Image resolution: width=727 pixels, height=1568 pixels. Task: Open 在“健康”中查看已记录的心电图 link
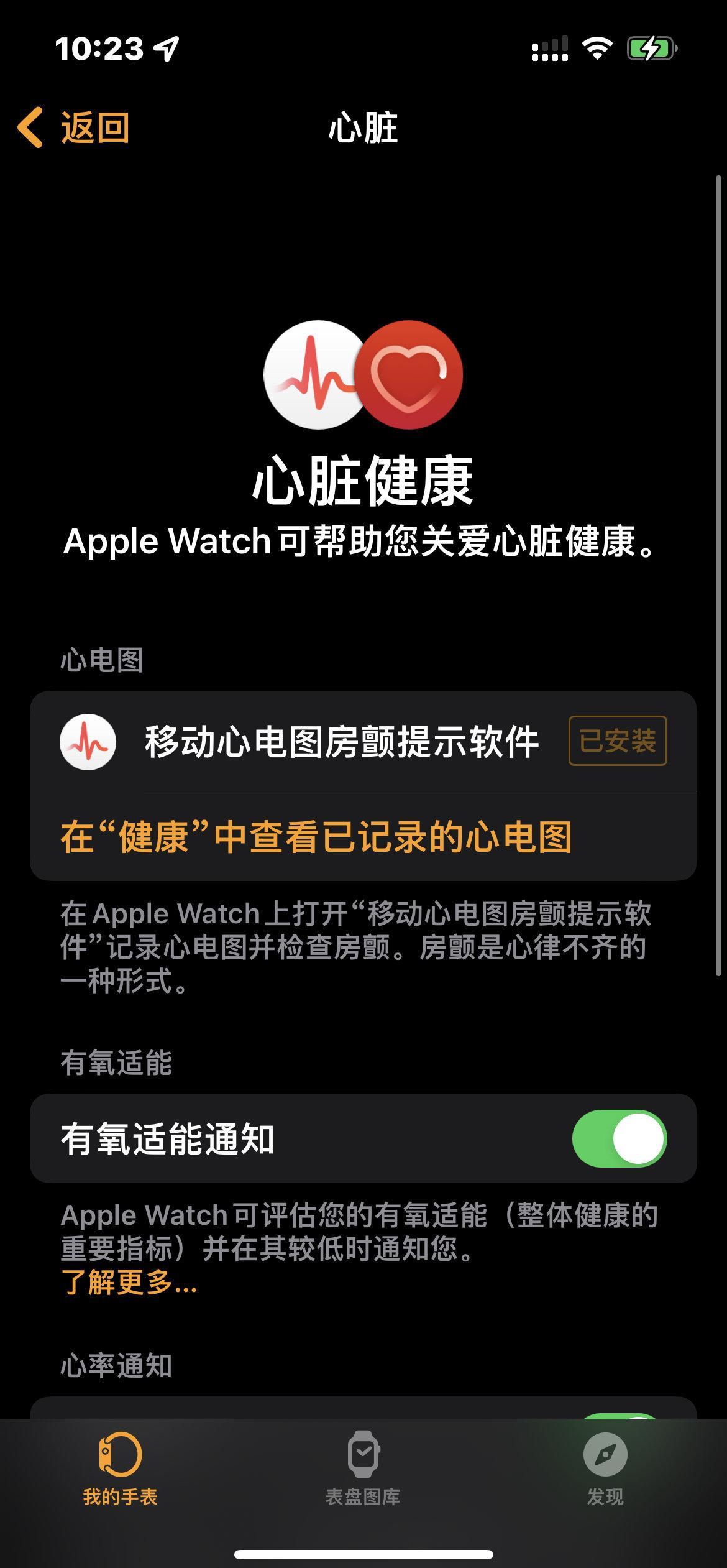(x=316, y=837)
